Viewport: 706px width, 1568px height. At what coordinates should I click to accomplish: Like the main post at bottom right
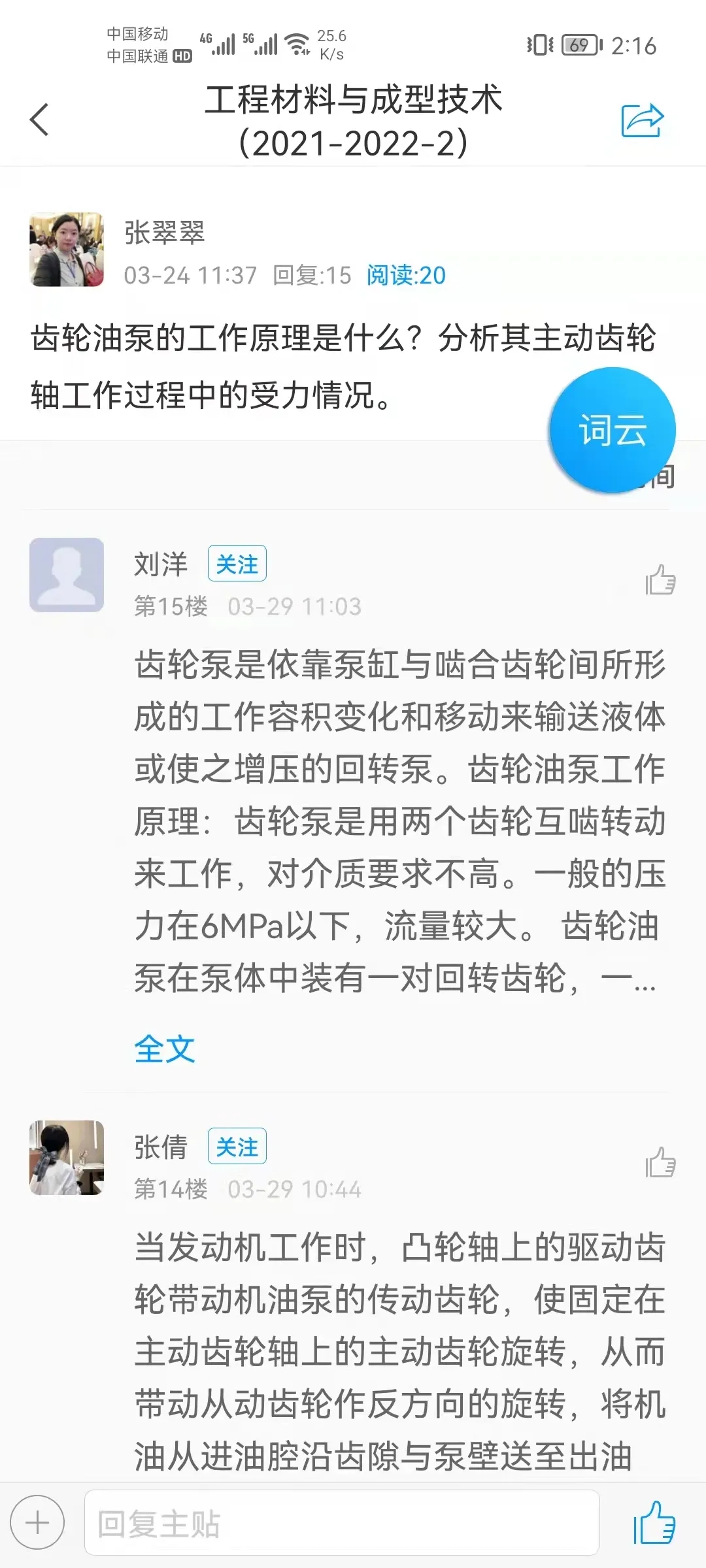654,1522
